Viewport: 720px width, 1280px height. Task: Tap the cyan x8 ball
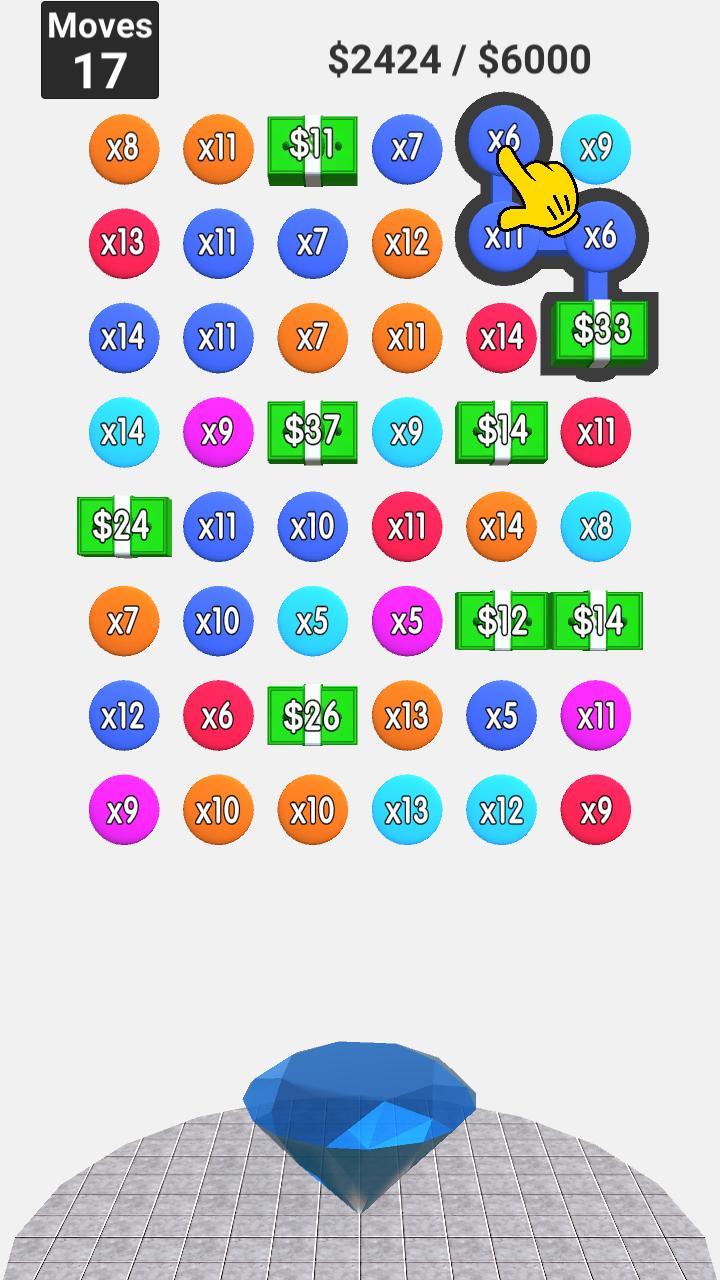596,526
